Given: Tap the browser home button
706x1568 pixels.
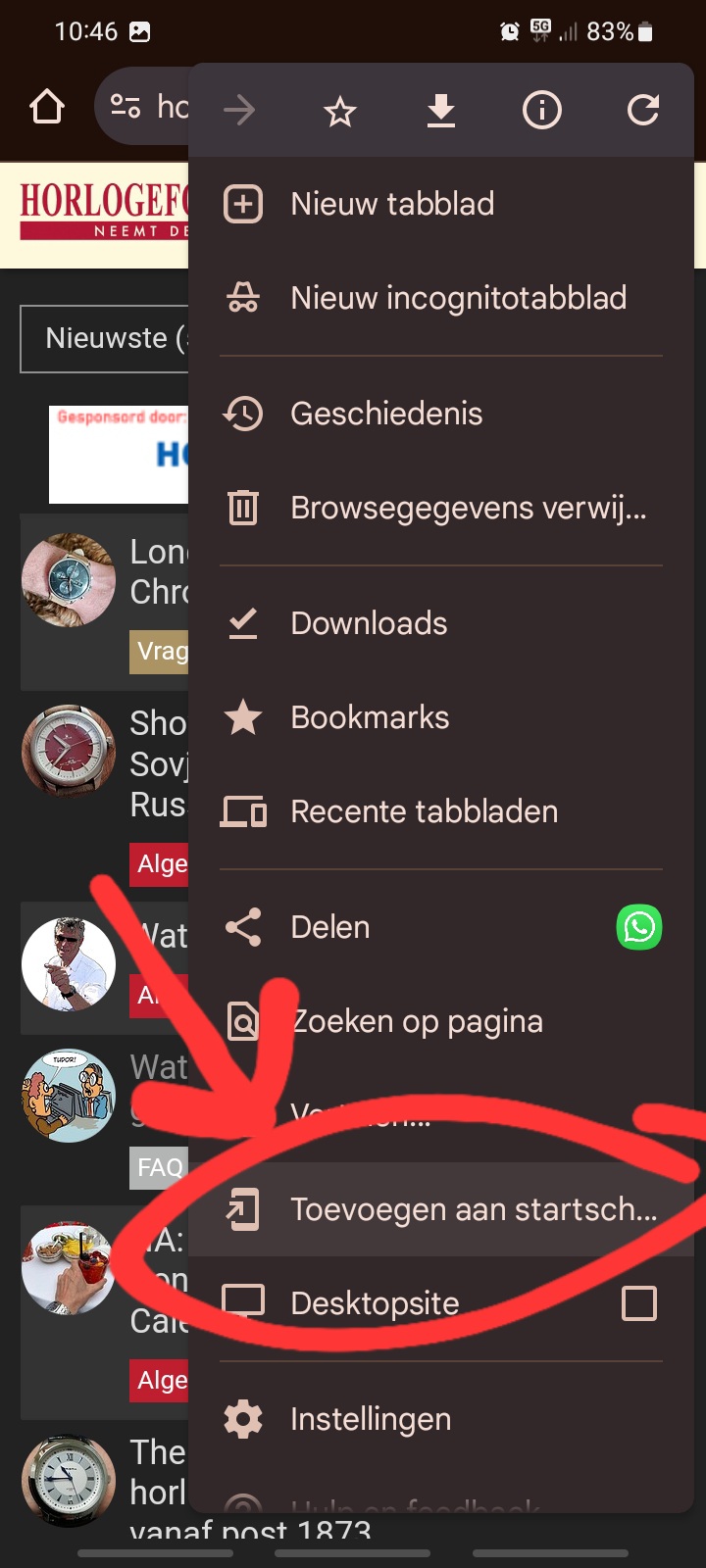Looking at the screenshot, I should click(x=47, y=107).
